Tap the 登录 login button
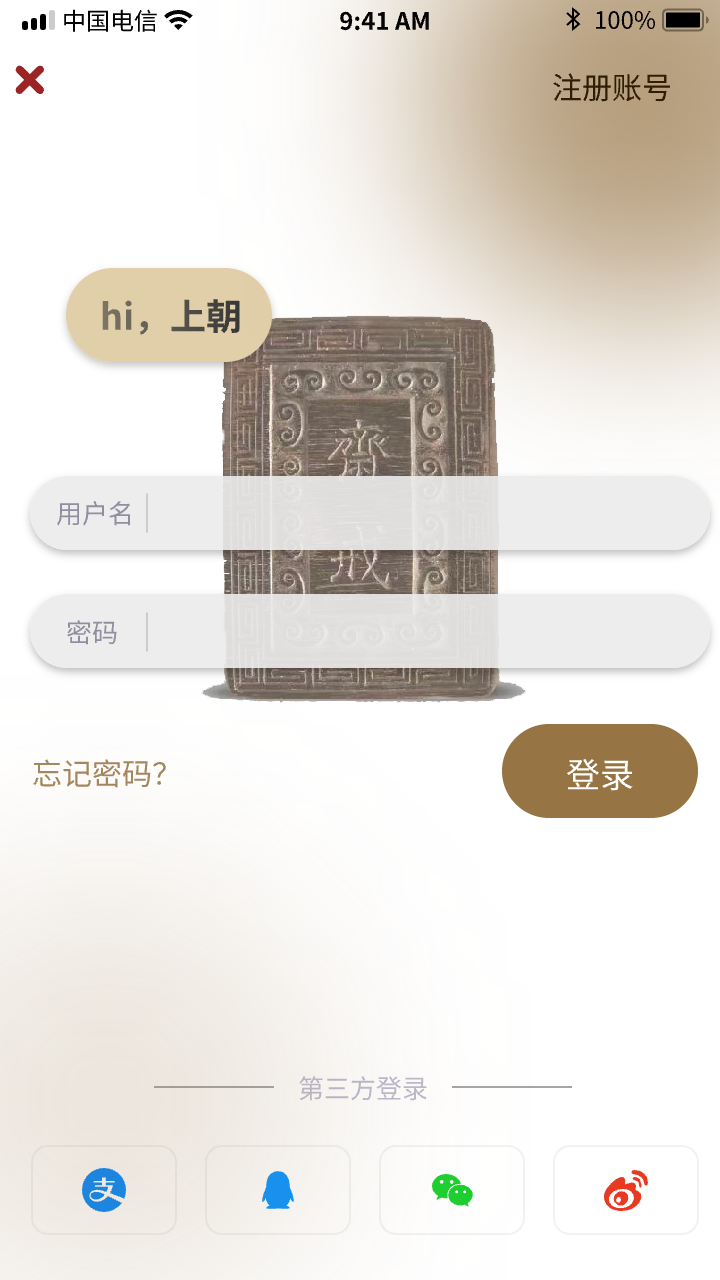The height and width of the screenshot is (1280, 720). pyautogui.click(x=600, y=771)
